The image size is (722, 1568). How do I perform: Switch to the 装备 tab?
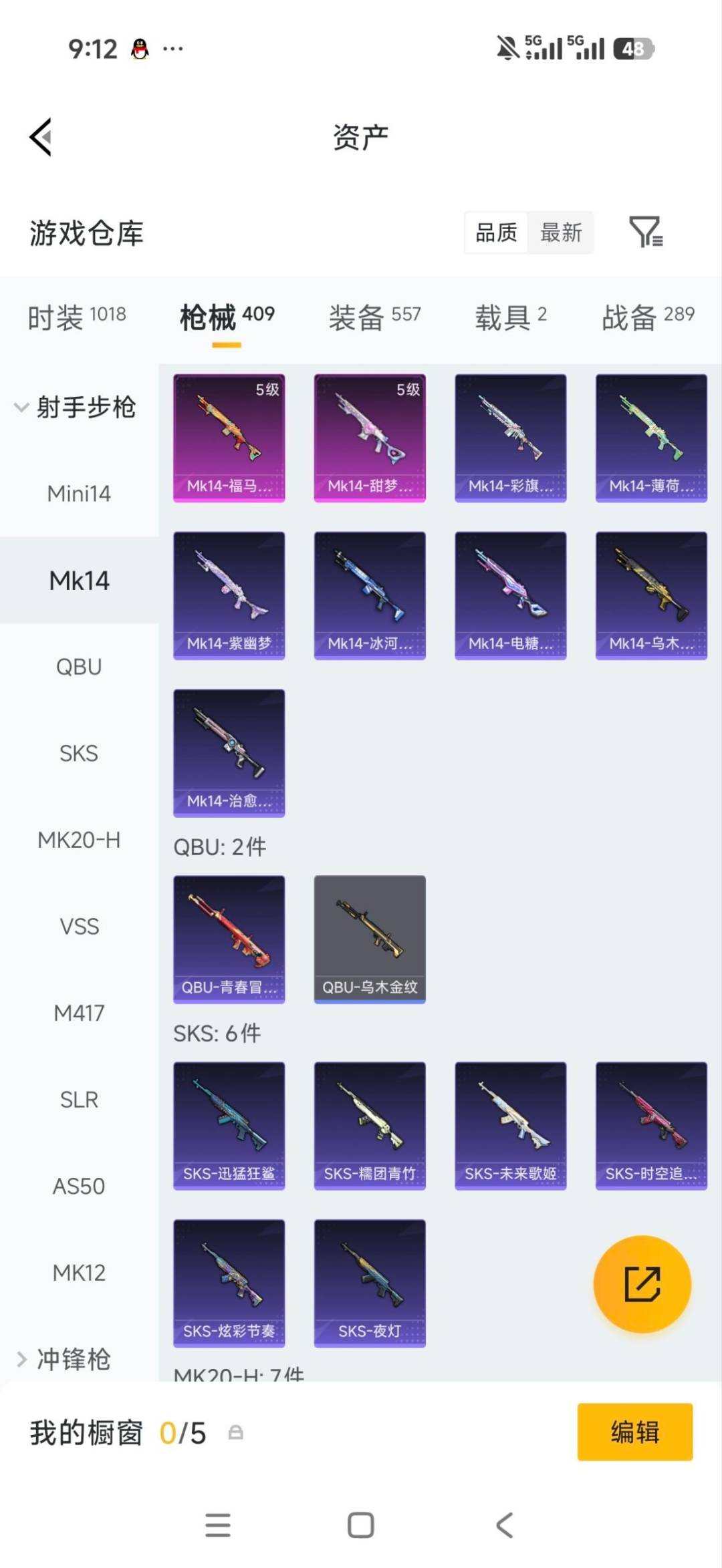(x=374, y=317)
